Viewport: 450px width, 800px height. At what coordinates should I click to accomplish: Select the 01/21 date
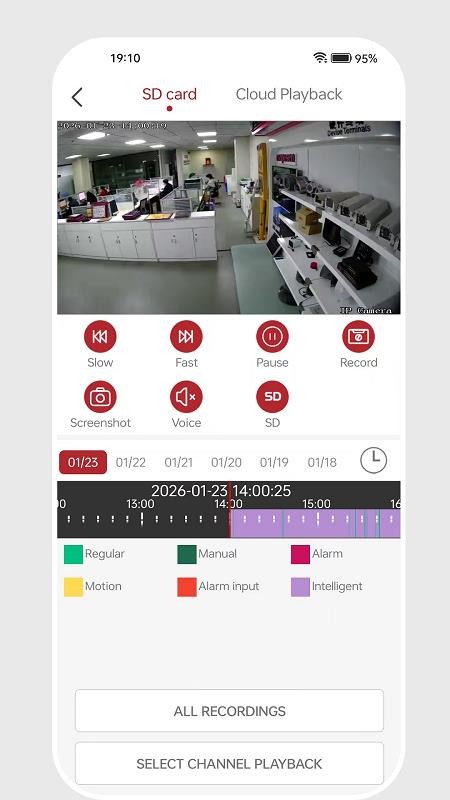(179, 462)
